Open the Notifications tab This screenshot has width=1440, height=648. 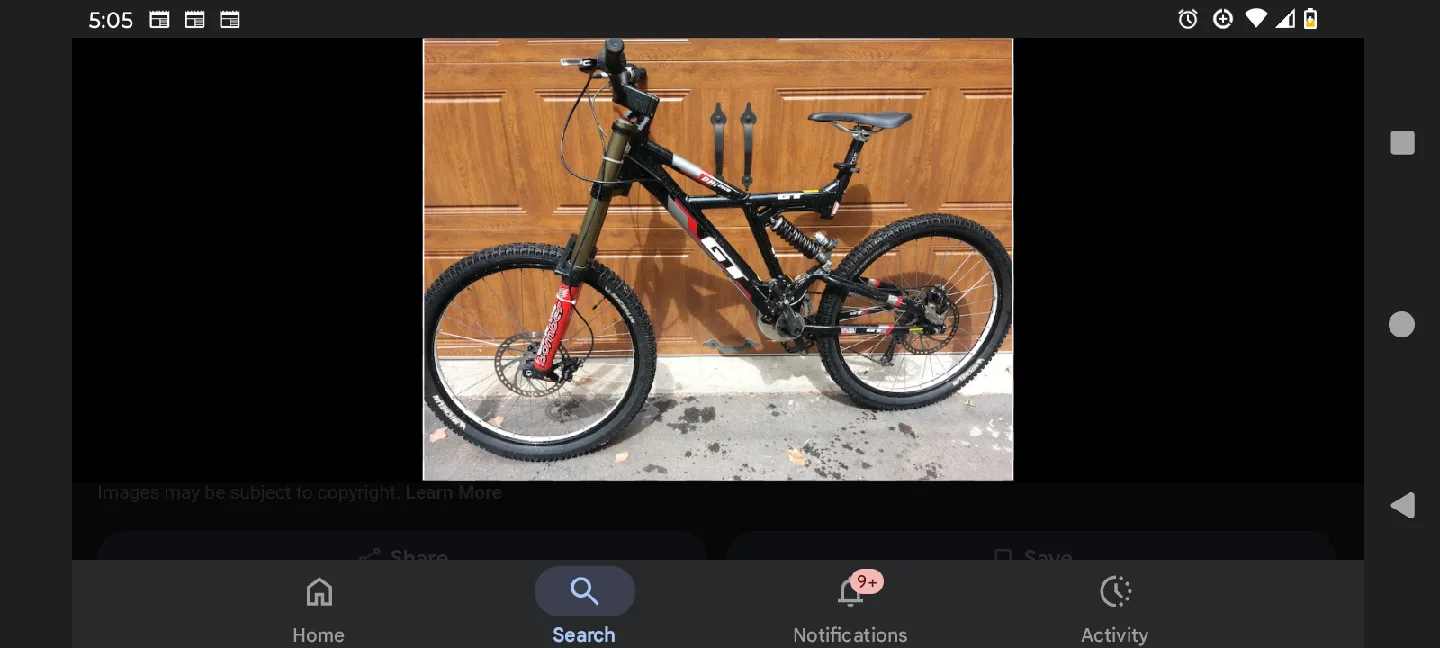pos(850,608)
